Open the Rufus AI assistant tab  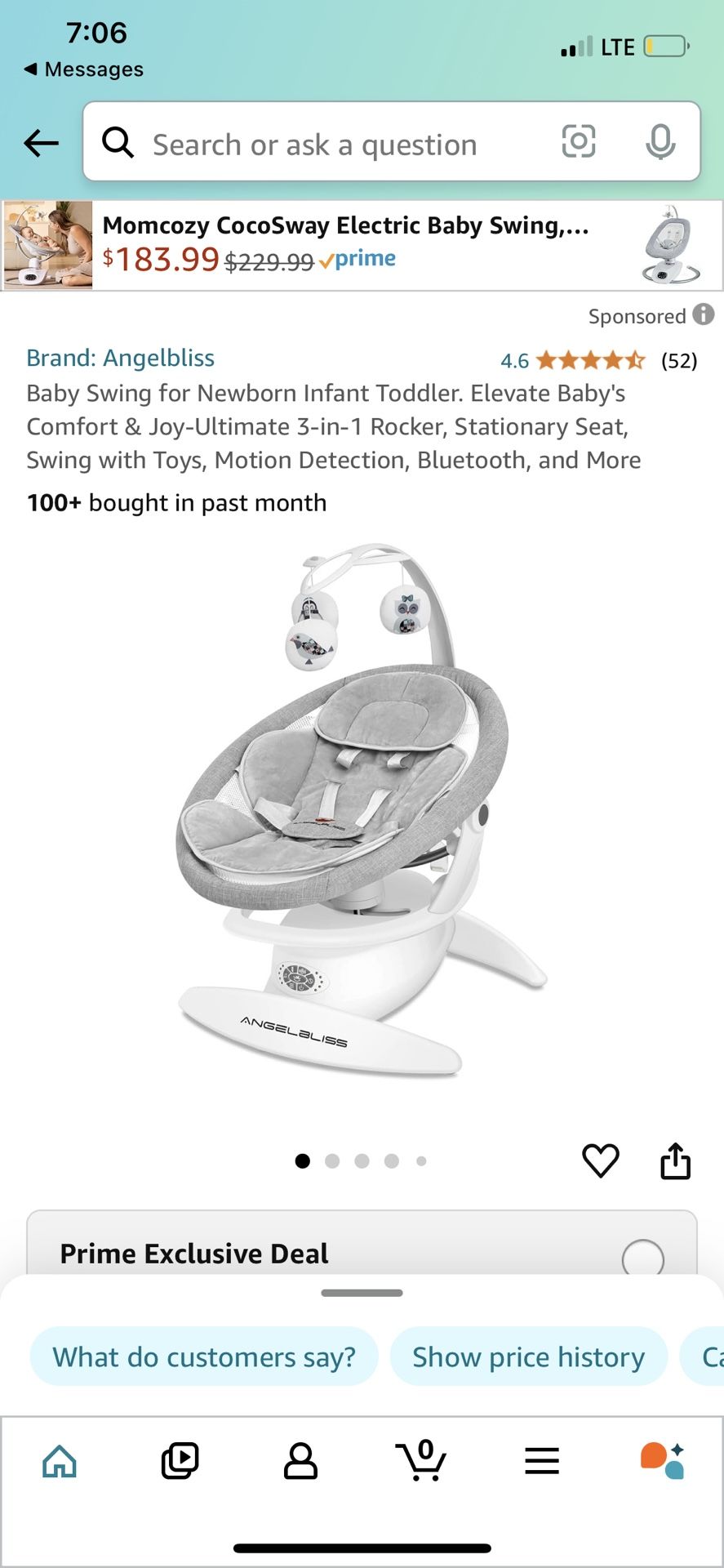tap(662, 1461)
